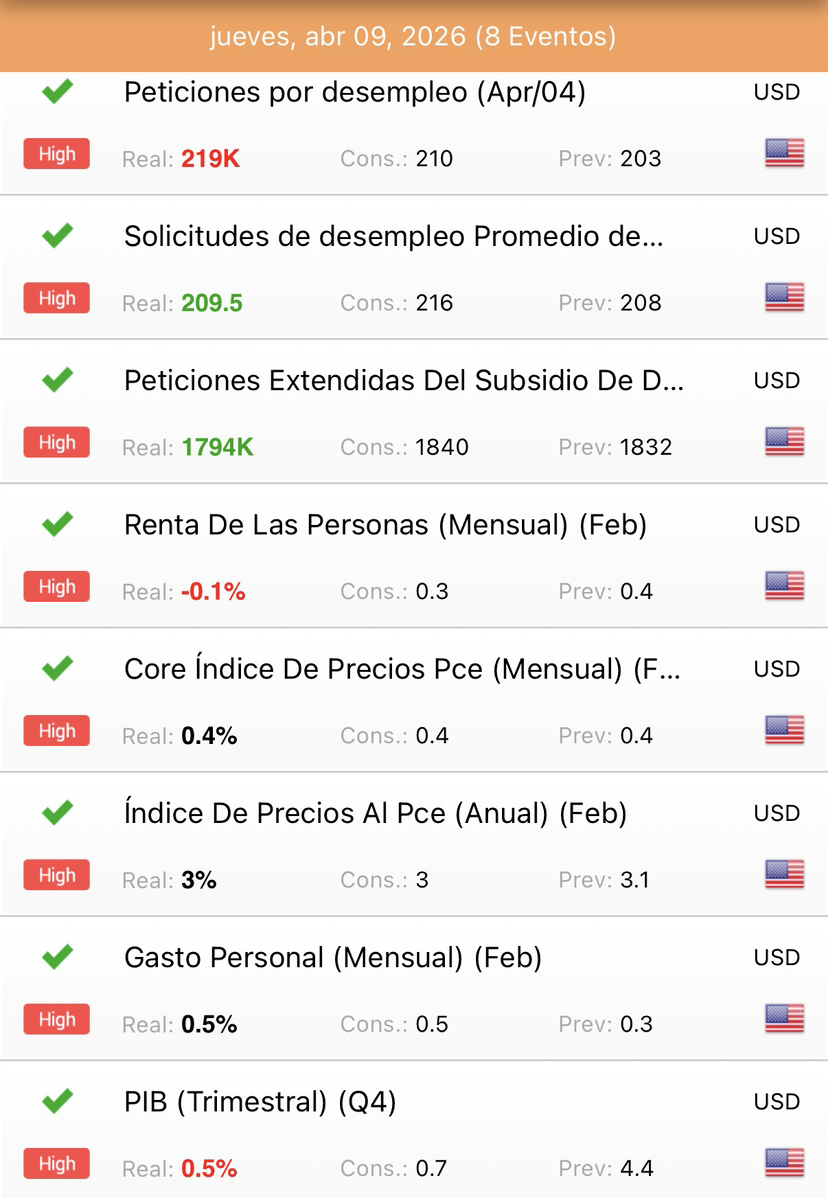Open the Gasto Personal (Mensual) (Feb) event

point(332,958)
